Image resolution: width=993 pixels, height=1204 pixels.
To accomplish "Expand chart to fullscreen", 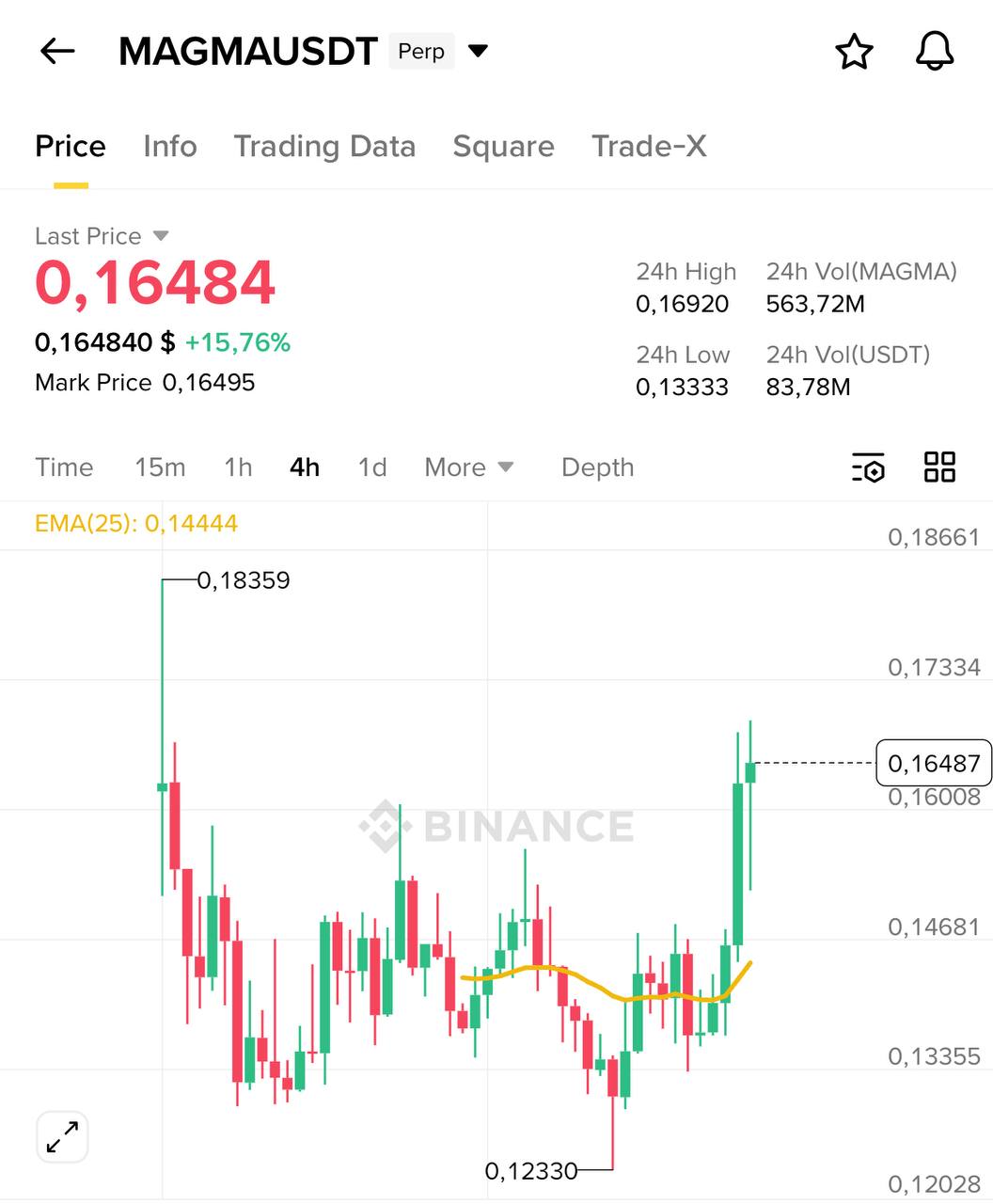I will [x=62, y=1136].
